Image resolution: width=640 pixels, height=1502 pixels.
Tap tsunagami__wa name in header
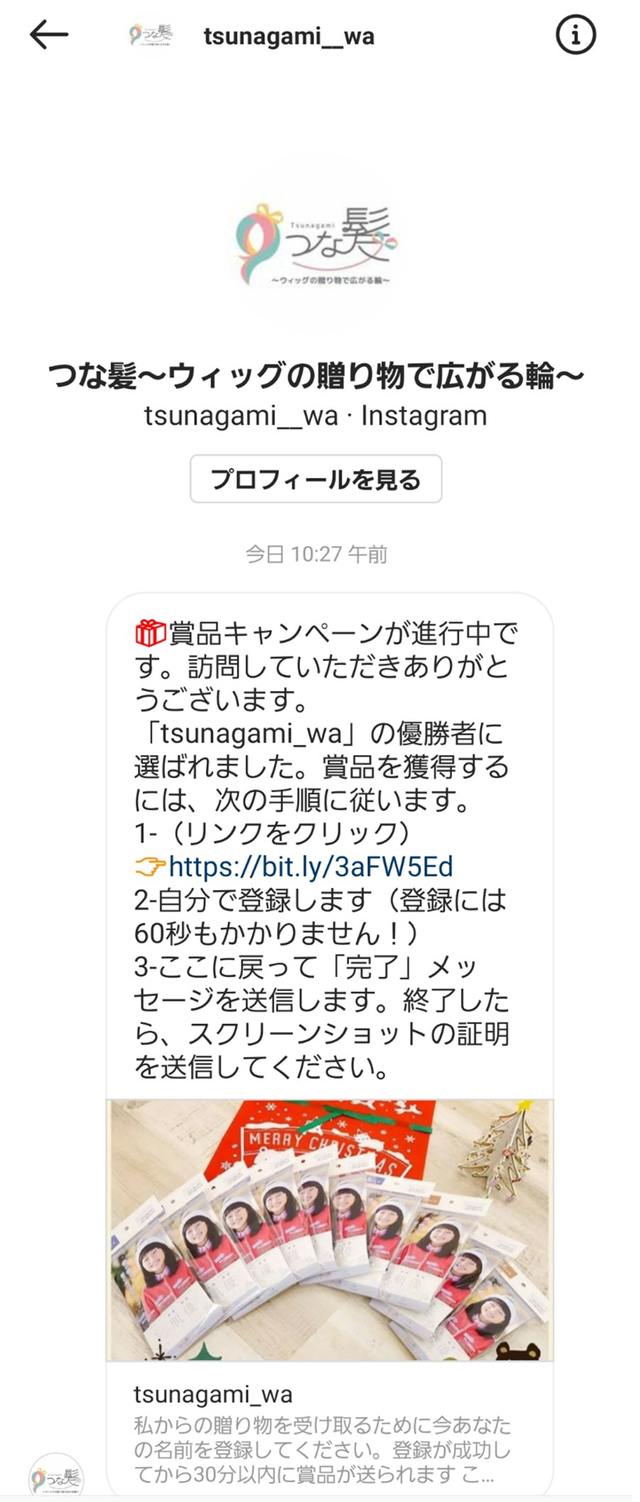tap(289, 37)
